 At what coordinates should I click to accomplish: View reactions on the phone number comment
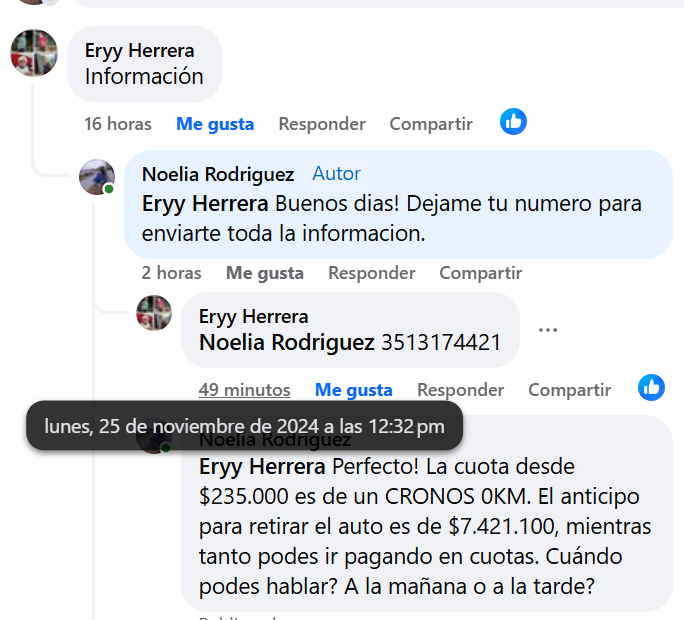652,388
